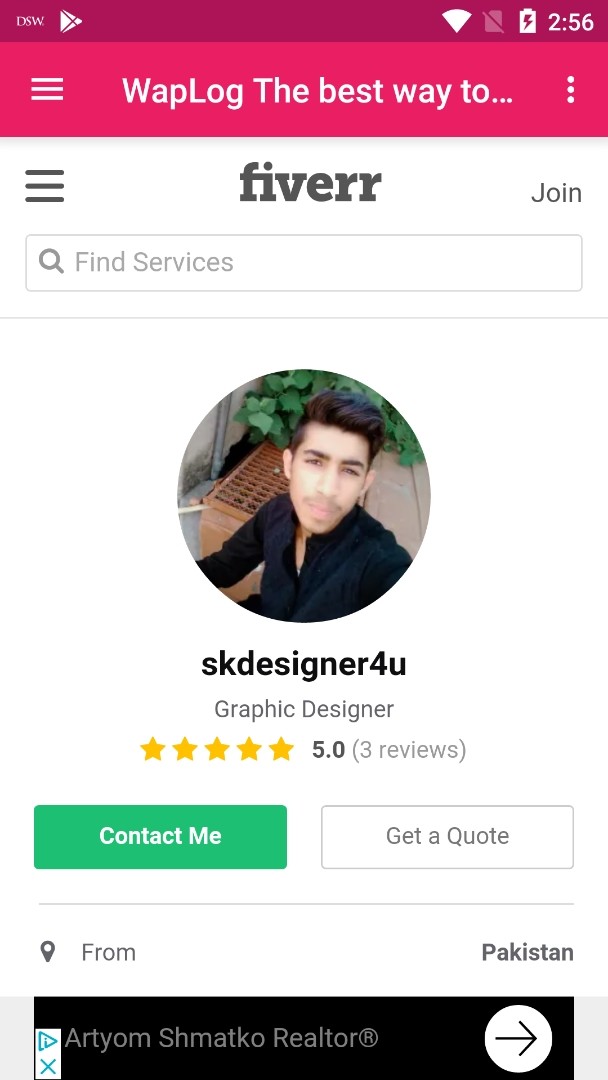The image size is (608, 1080).
Task: Open the Fiverr hamburger menu
Action: pyautogui.click(x=45, y=186)
